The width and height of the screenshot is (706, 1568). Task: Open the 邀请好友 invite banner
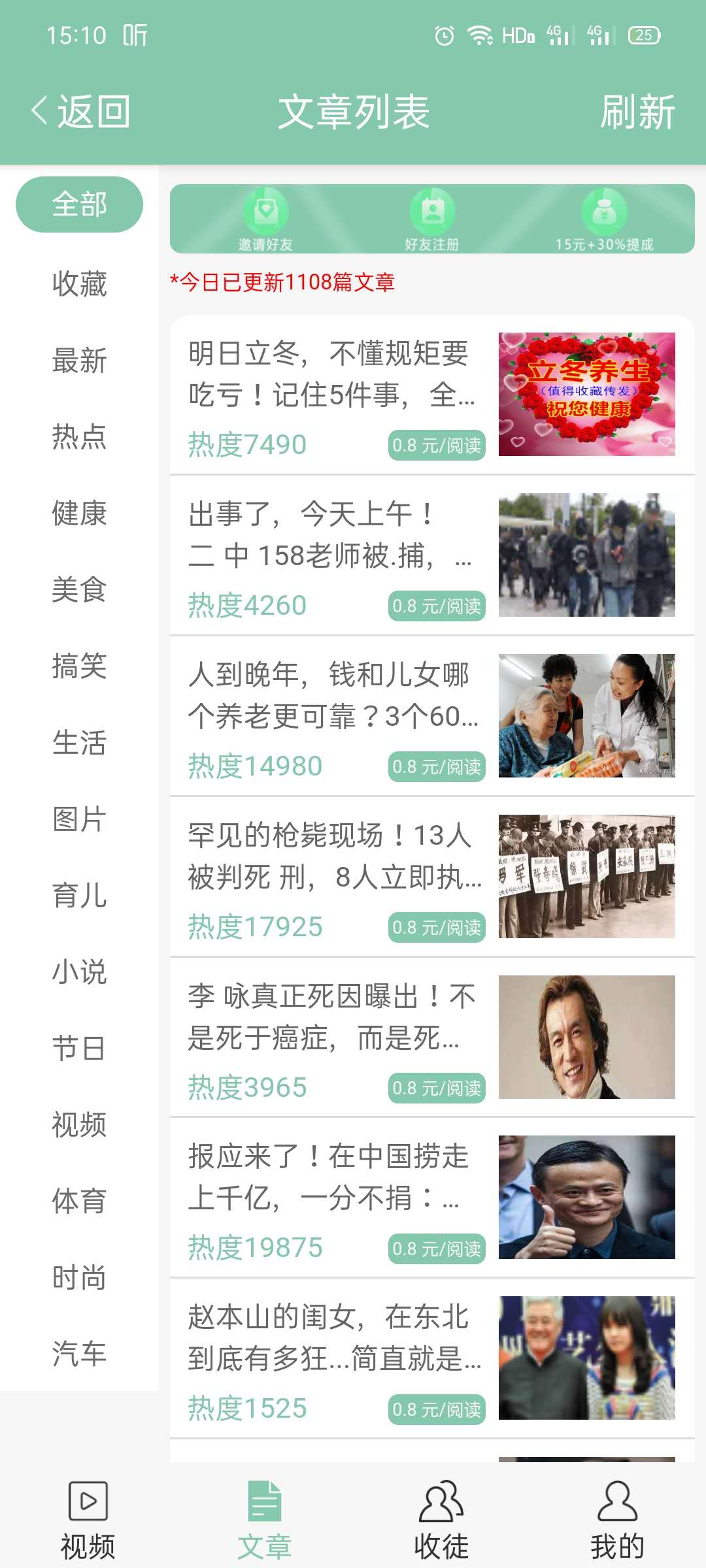click(265, 220)
